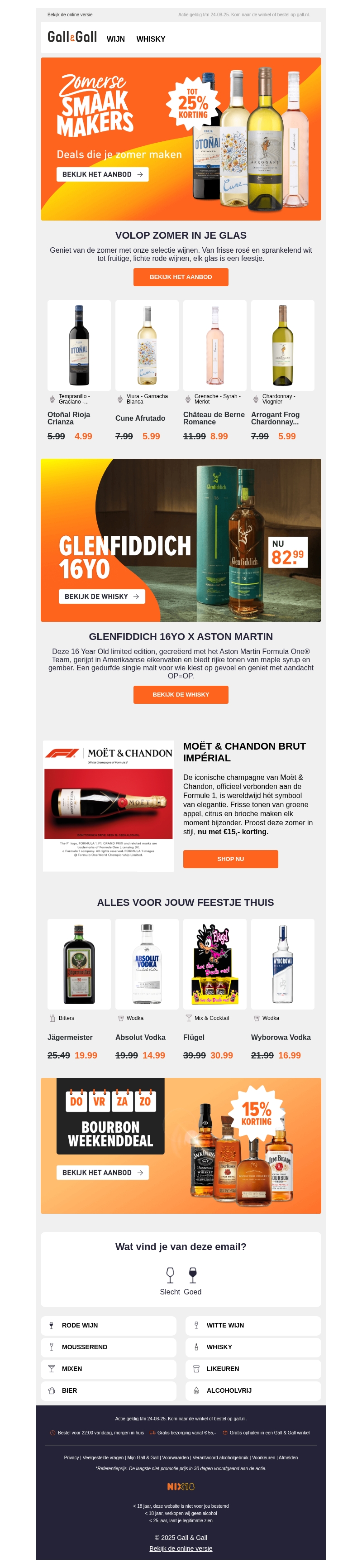Open Bekijk de online versie footer link
The height and width of the screenshot is (1568, 362).
pyautogui.click(x=181, y=1549)
